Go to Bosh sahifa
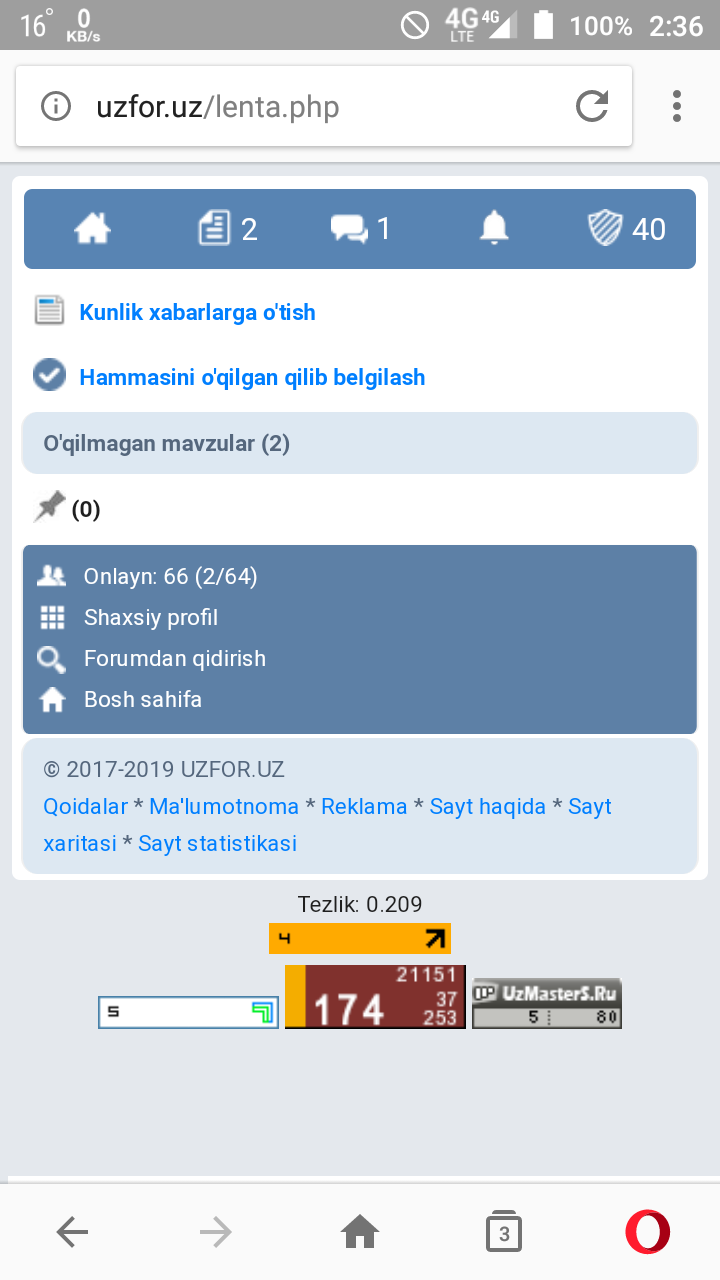The width and height of the screenshot is (720, 1280). pos(142,699)
